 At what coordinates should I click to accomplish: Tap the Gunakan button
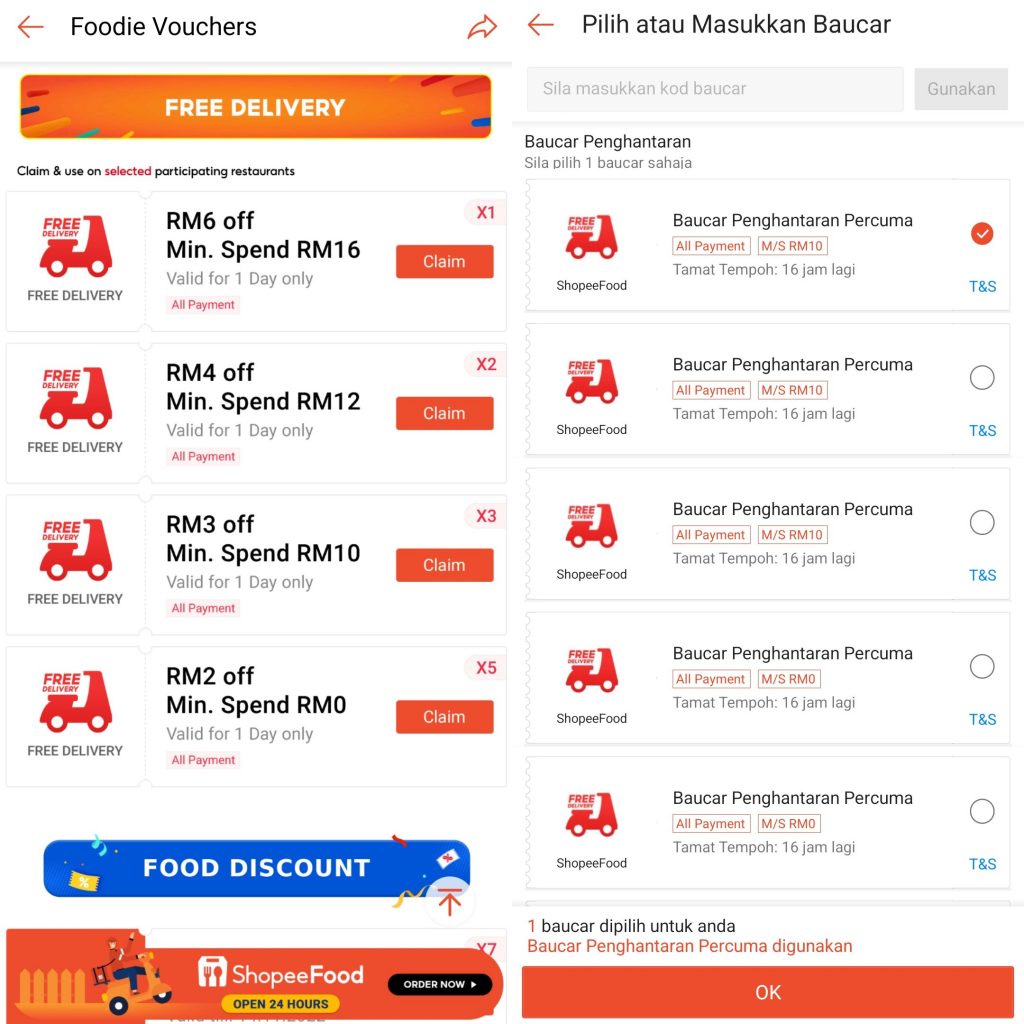[x=960, y=89]
